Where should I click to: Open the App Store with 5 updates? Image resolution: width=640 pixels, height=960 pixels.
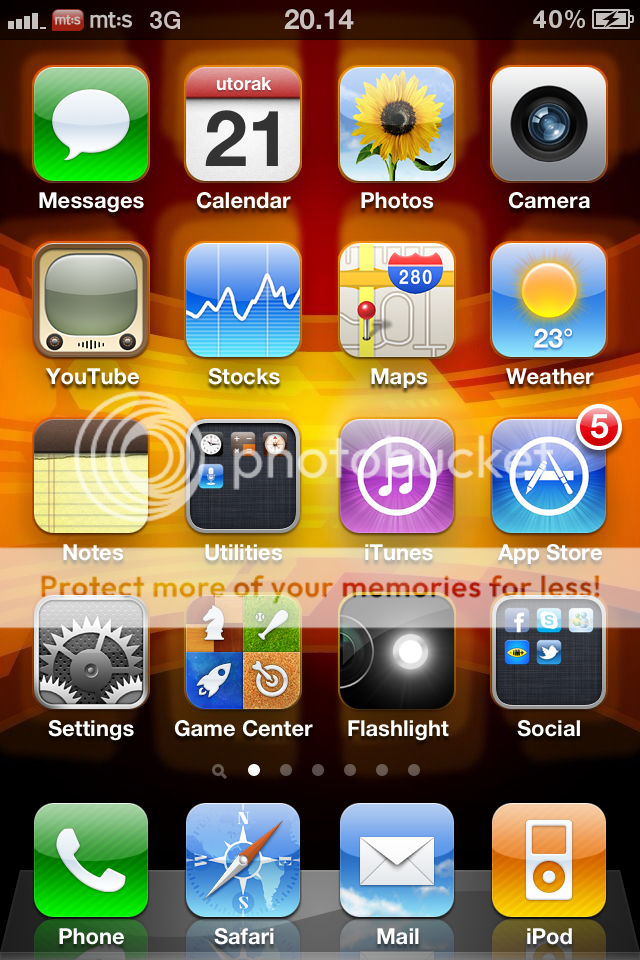[549, 476]
